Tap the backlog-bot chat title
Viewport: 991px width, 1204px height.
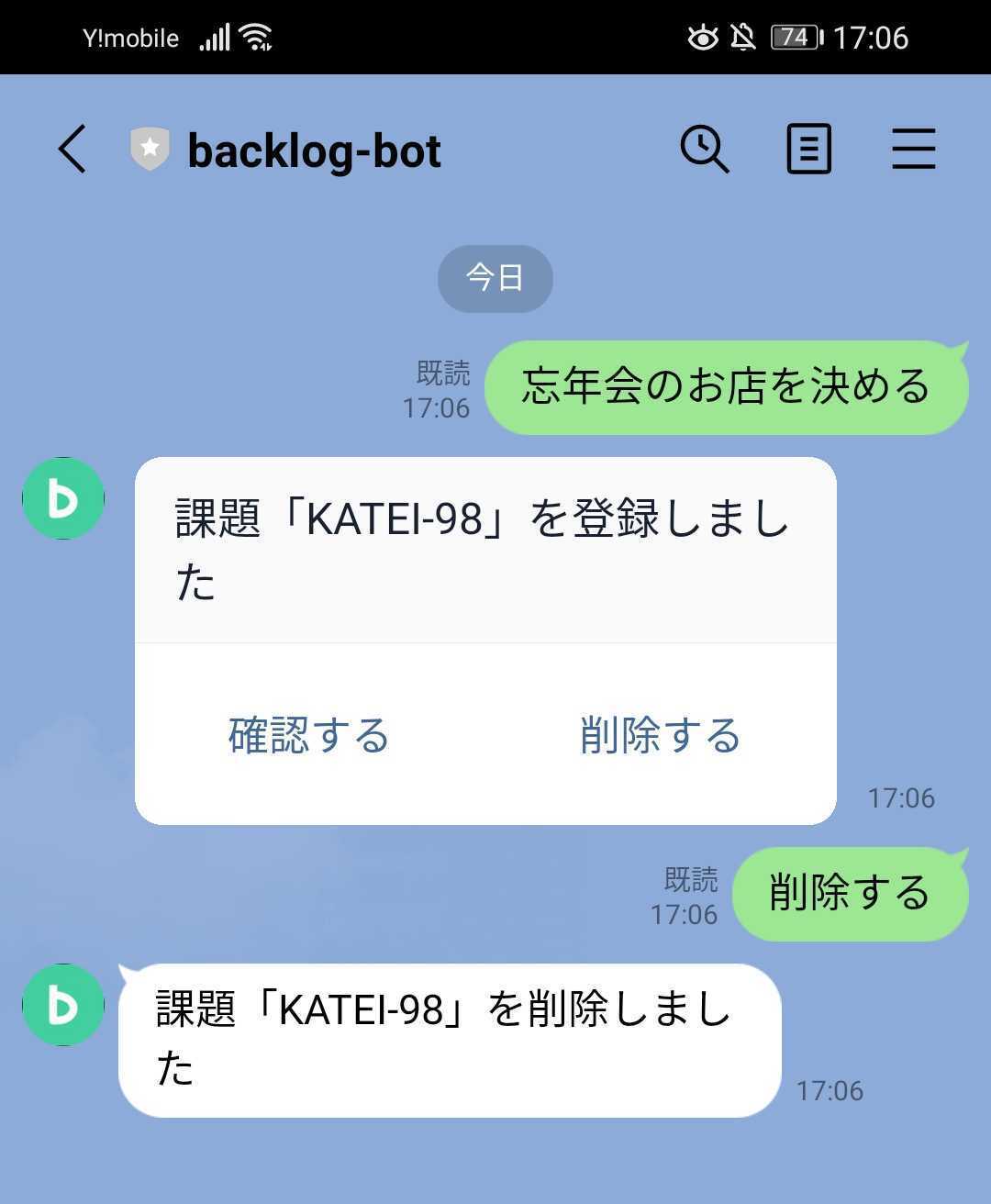coord(314,150)
